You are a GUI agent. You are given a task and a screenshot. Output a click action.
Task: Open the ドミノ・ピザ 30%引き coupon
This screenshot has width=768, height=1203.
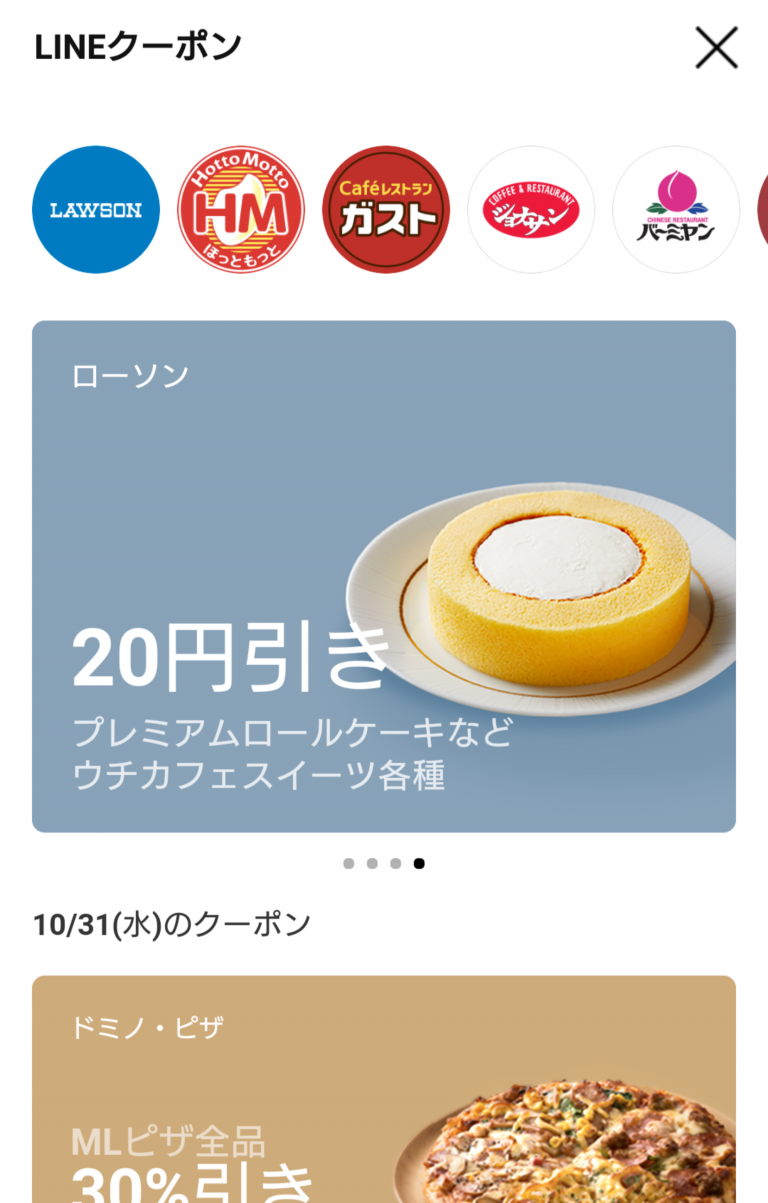(x=384, y=1090)
